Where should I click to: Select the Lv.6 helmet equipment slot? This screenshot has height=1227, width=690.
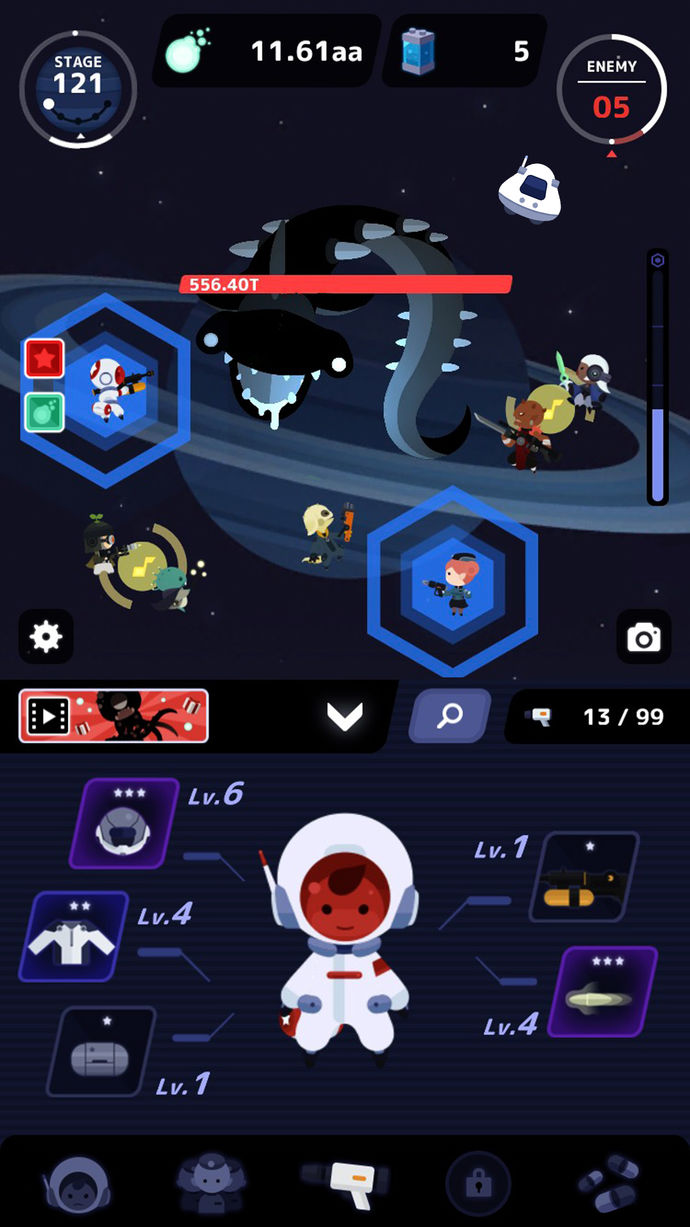tap(124, 823)
